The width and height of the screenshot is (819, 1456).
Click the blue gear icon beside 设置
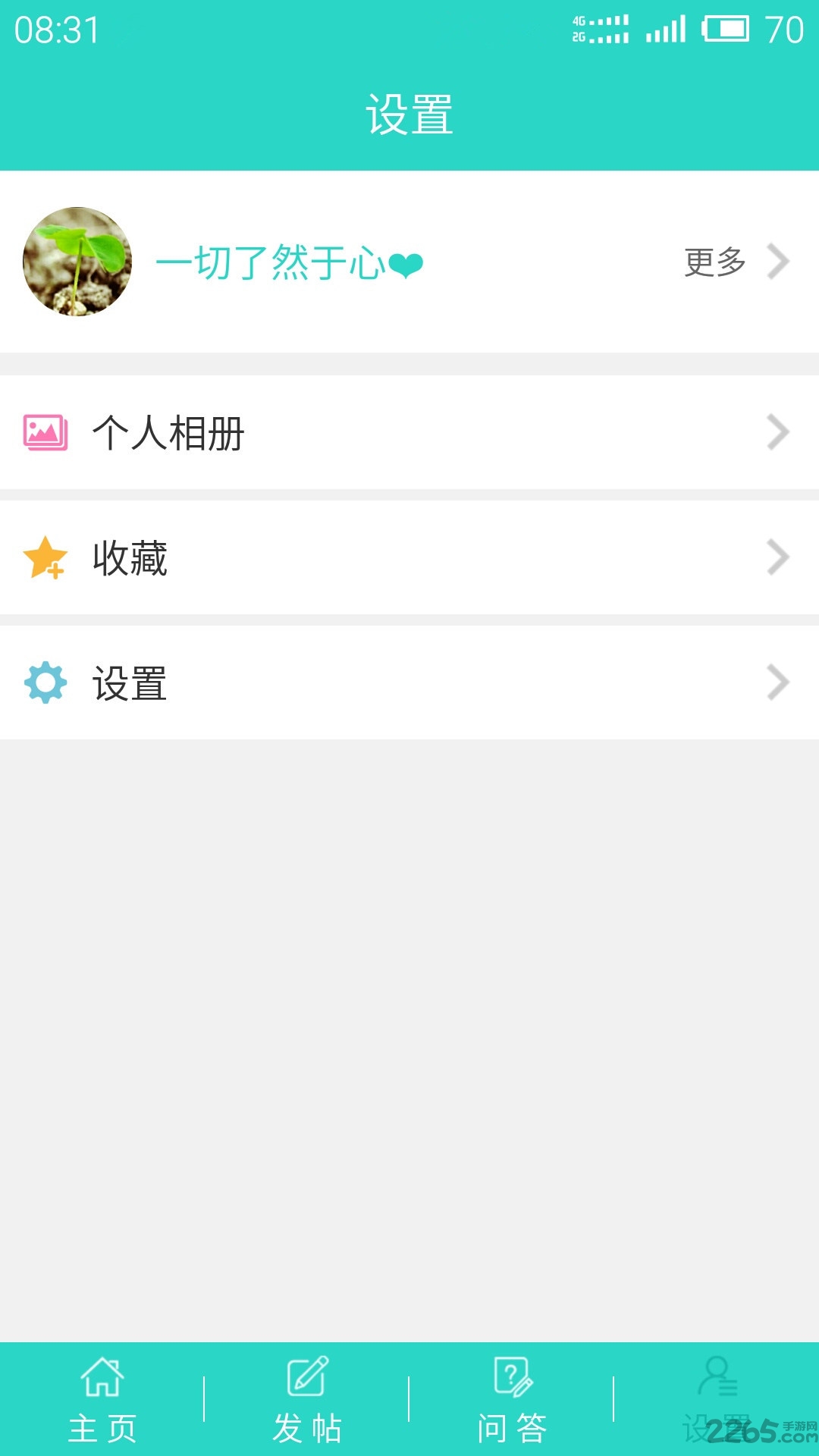tap(45, 683)
